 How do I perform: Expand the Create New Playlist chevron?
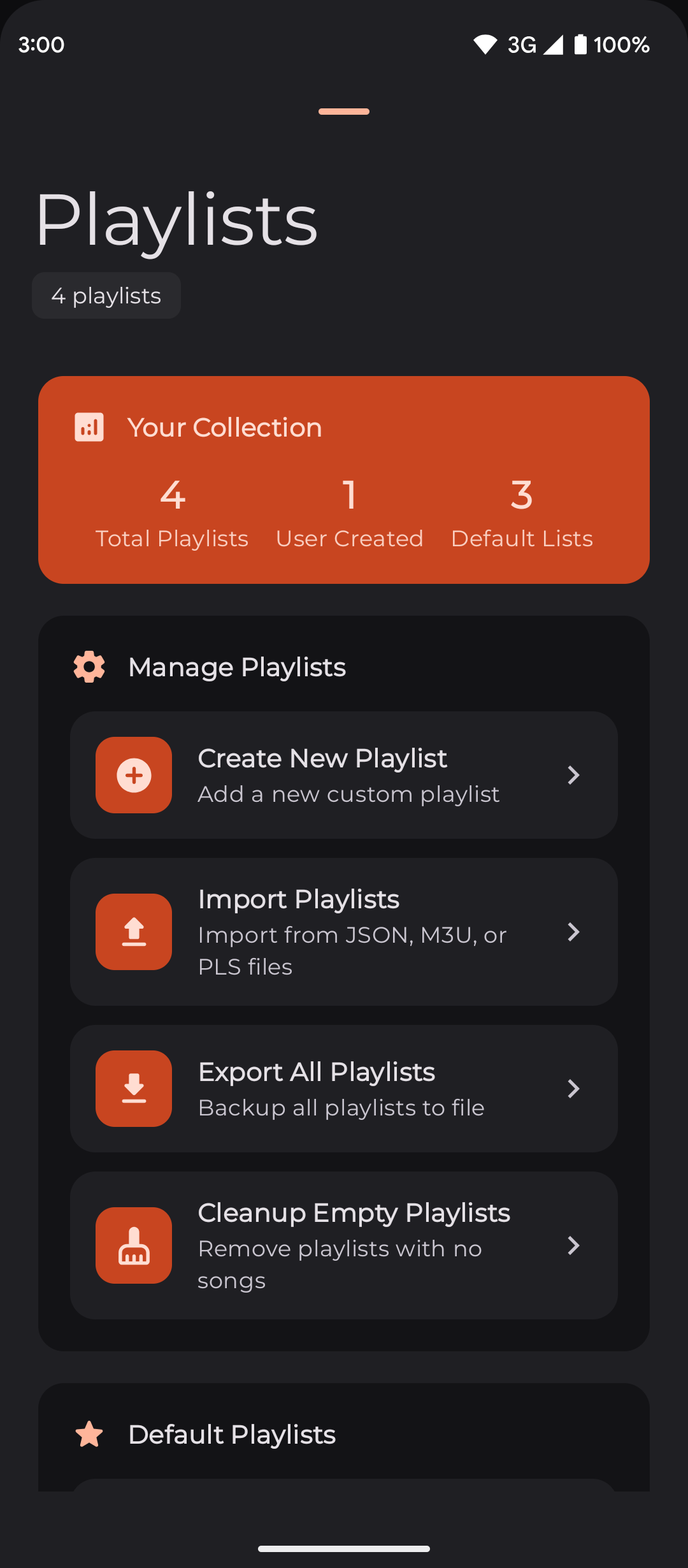coord(574,774)
